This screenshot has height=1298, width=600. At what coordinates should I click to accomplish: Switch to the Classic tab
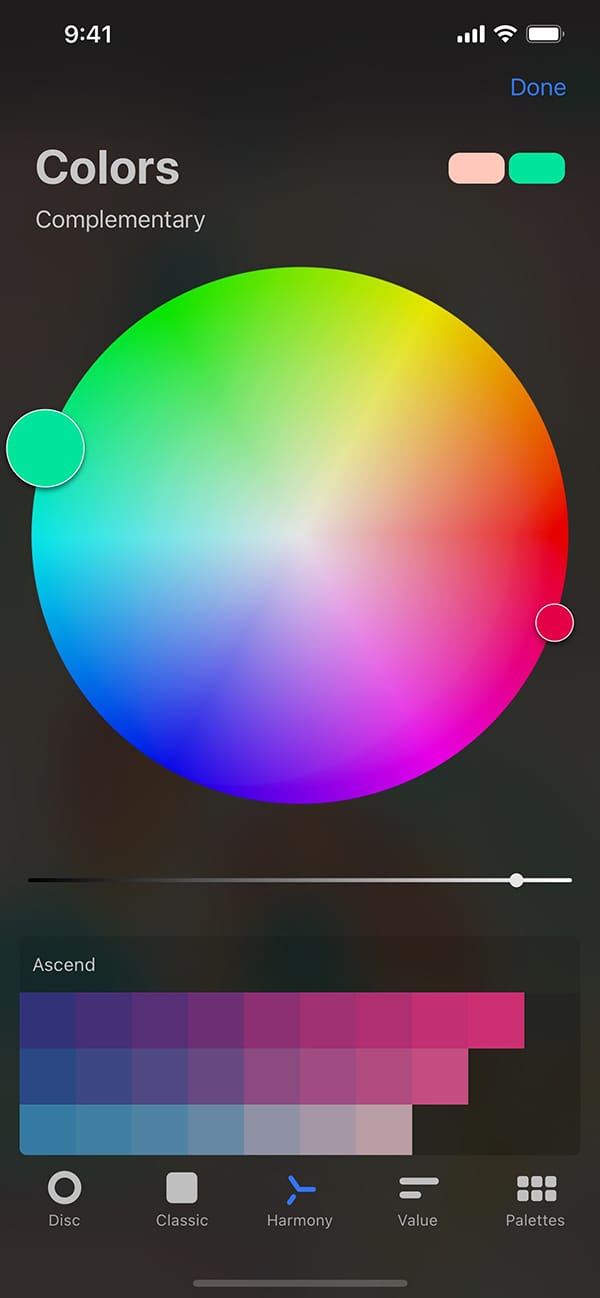[182, 1200]
